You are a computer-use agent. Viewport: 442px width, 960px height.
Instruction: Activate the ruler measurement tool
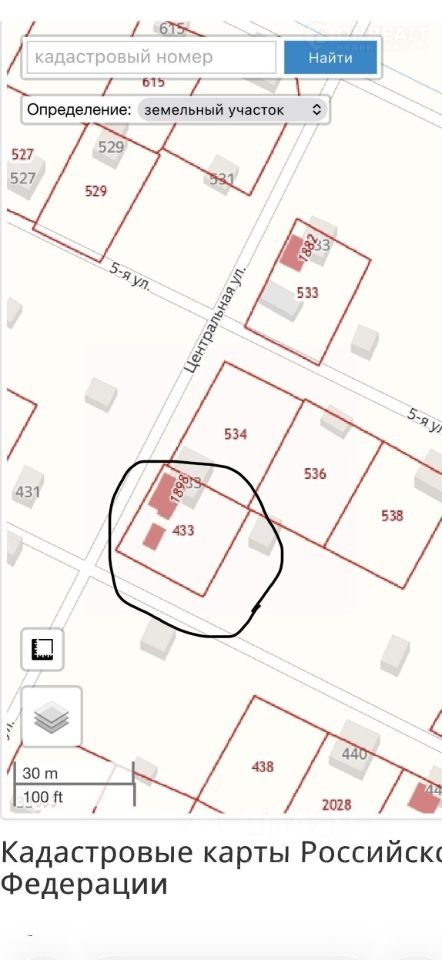tap(42, 649)
